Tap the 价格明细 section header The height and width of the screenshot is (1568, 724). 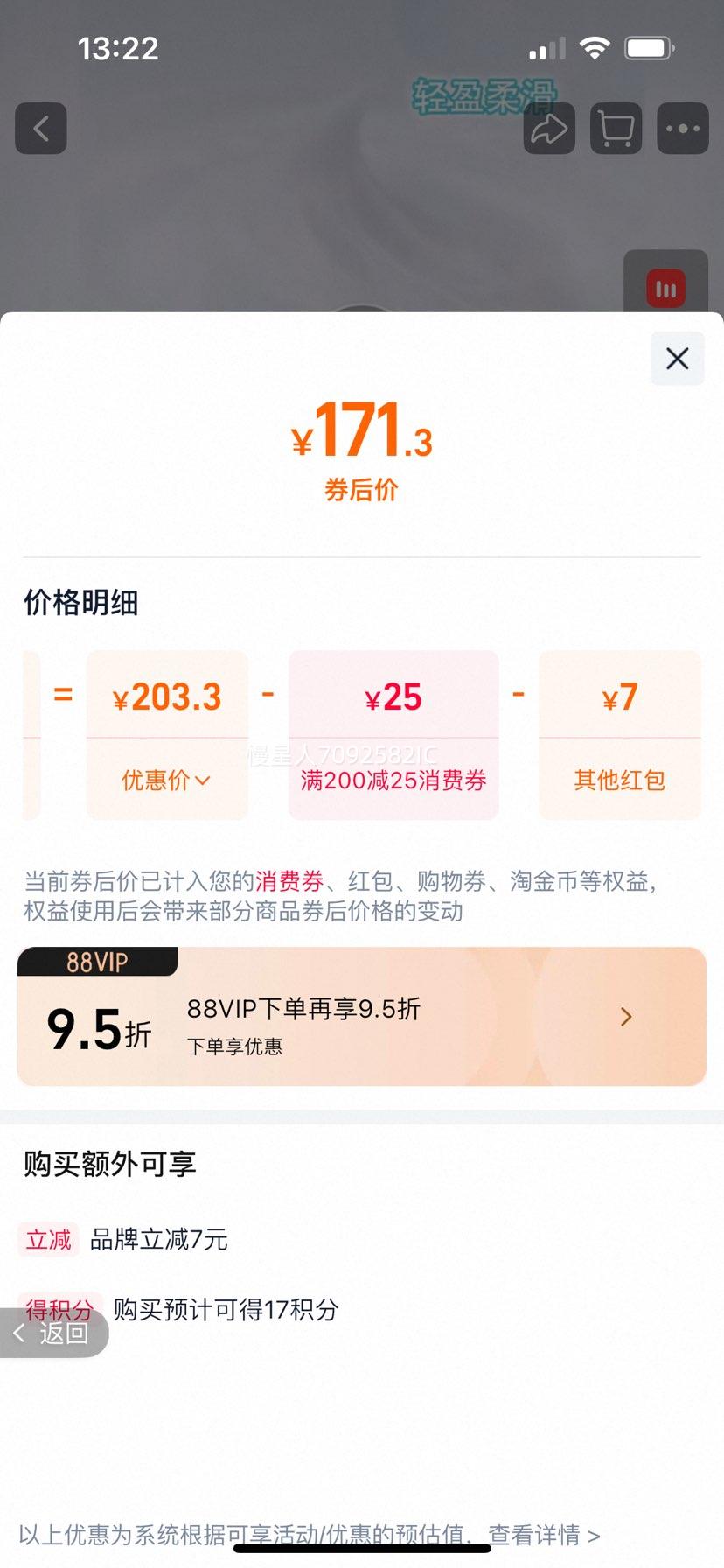click(x=80, y=603)
